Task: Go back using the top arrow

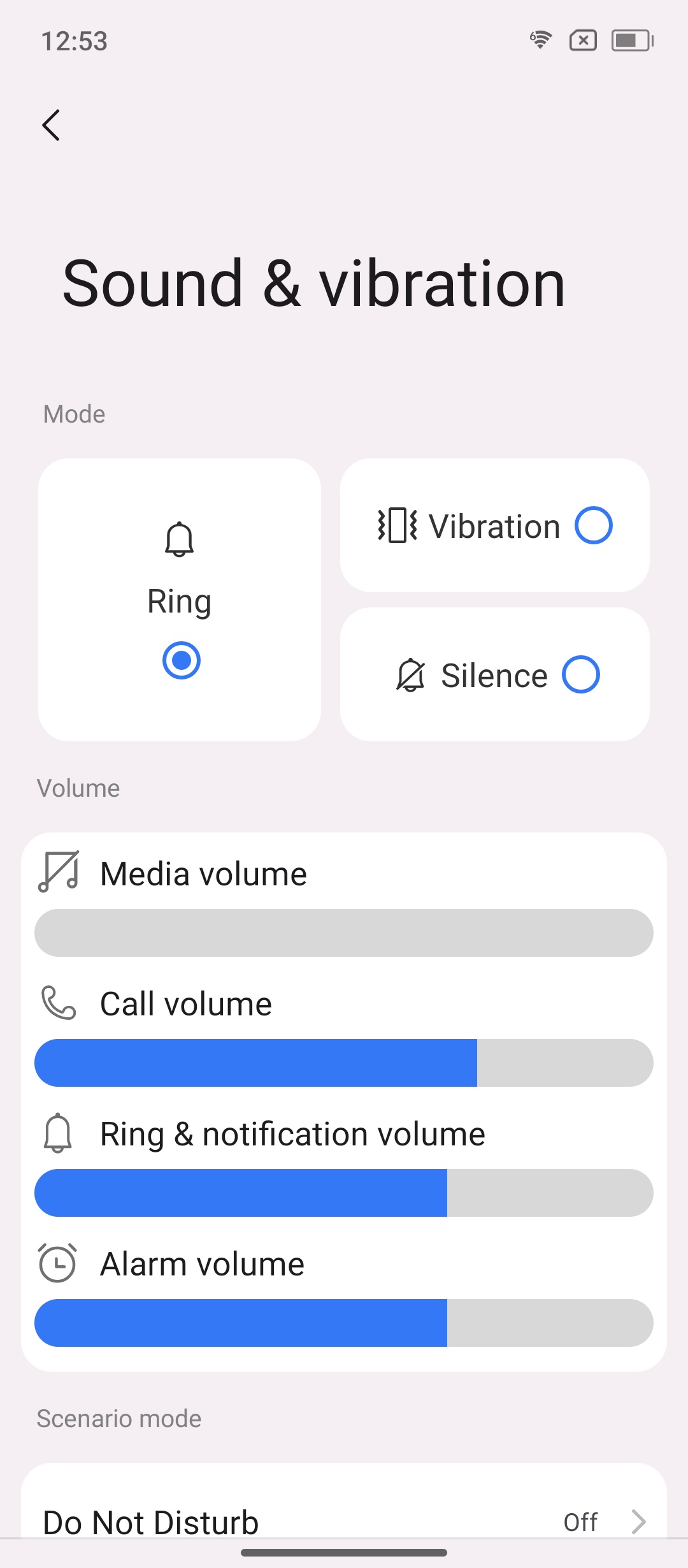Action: coord(51,125)
